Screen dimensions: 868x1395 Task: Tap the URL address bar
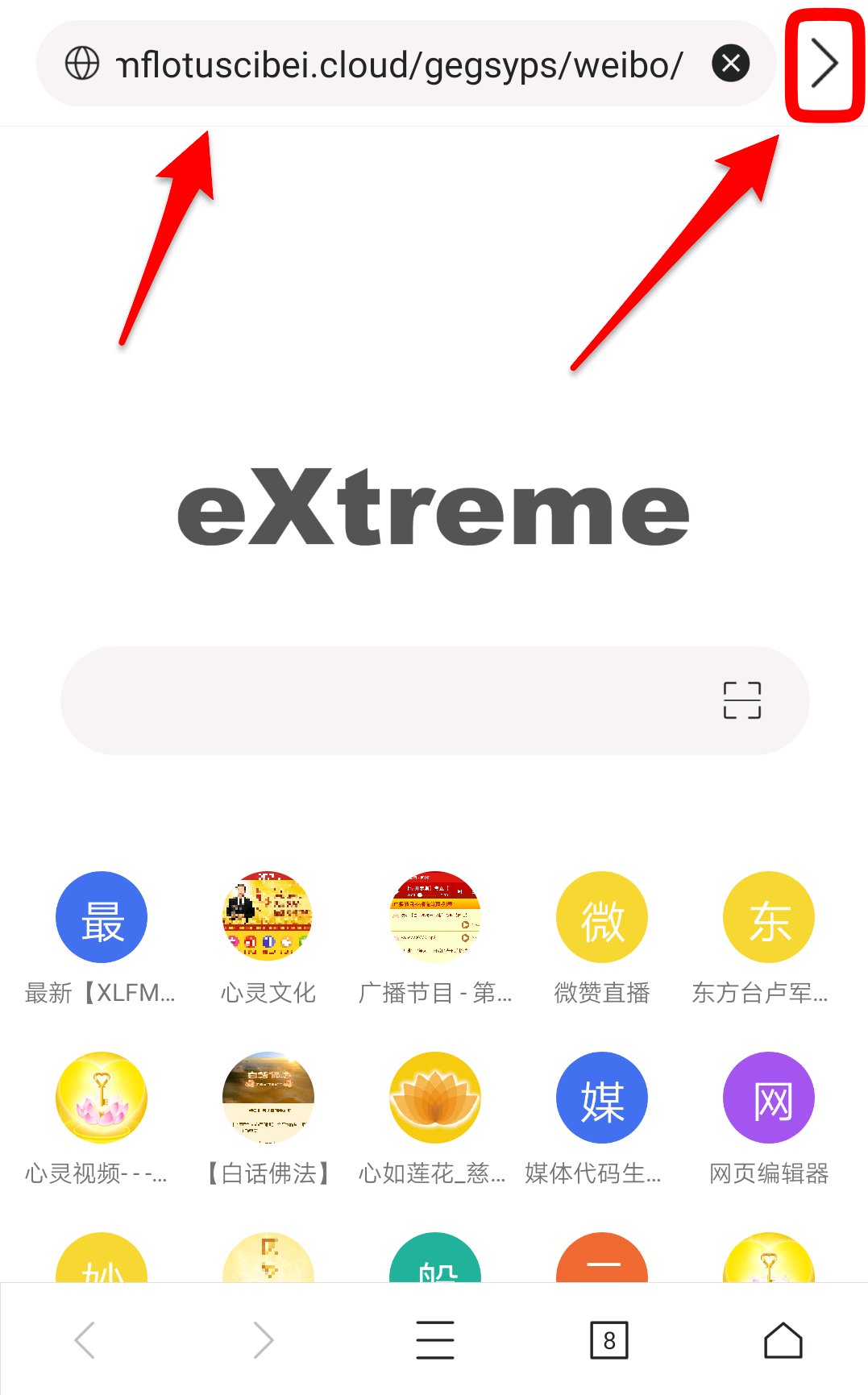coord(399,64)
